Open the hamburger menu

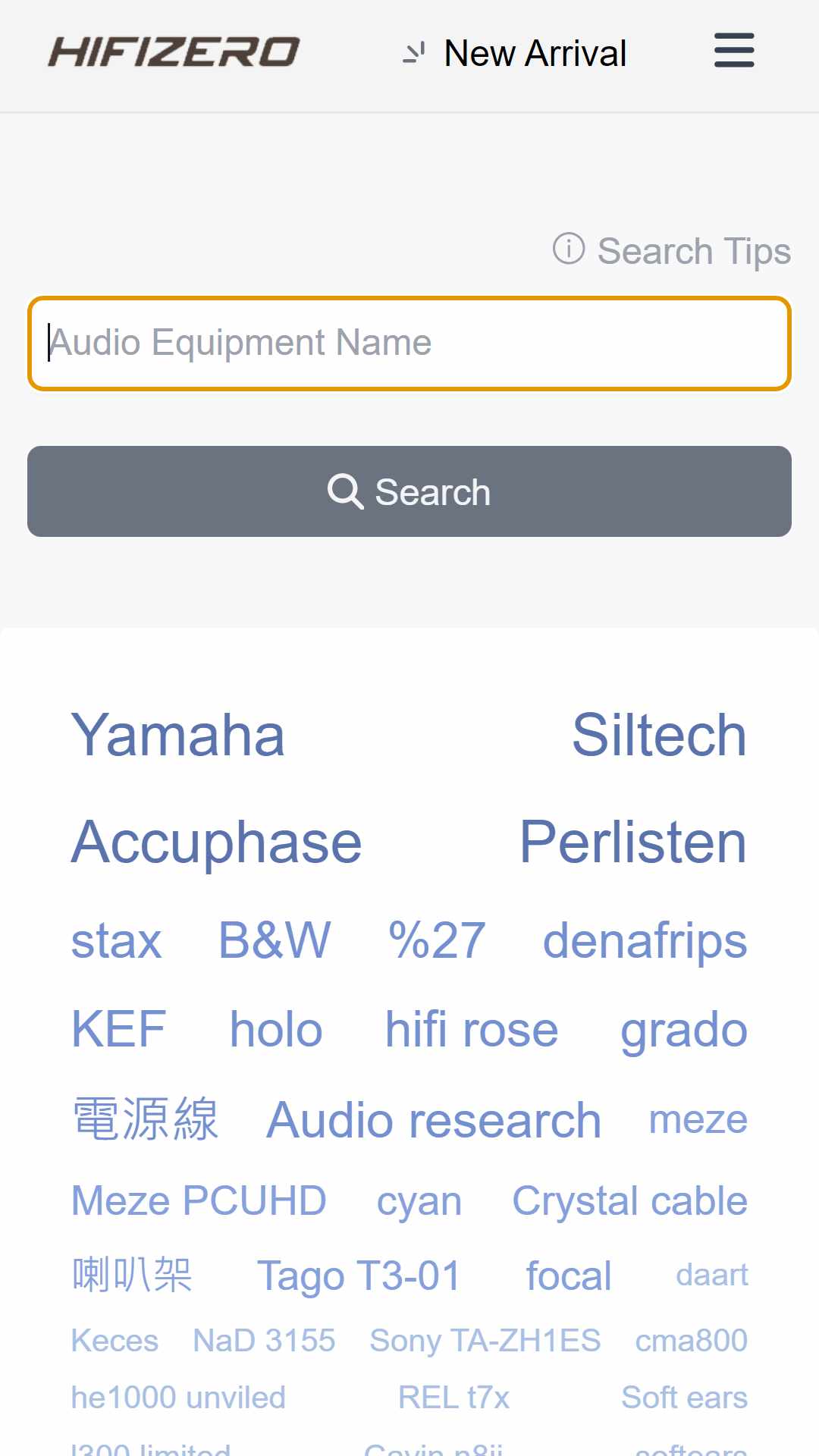tap(734, 50)
